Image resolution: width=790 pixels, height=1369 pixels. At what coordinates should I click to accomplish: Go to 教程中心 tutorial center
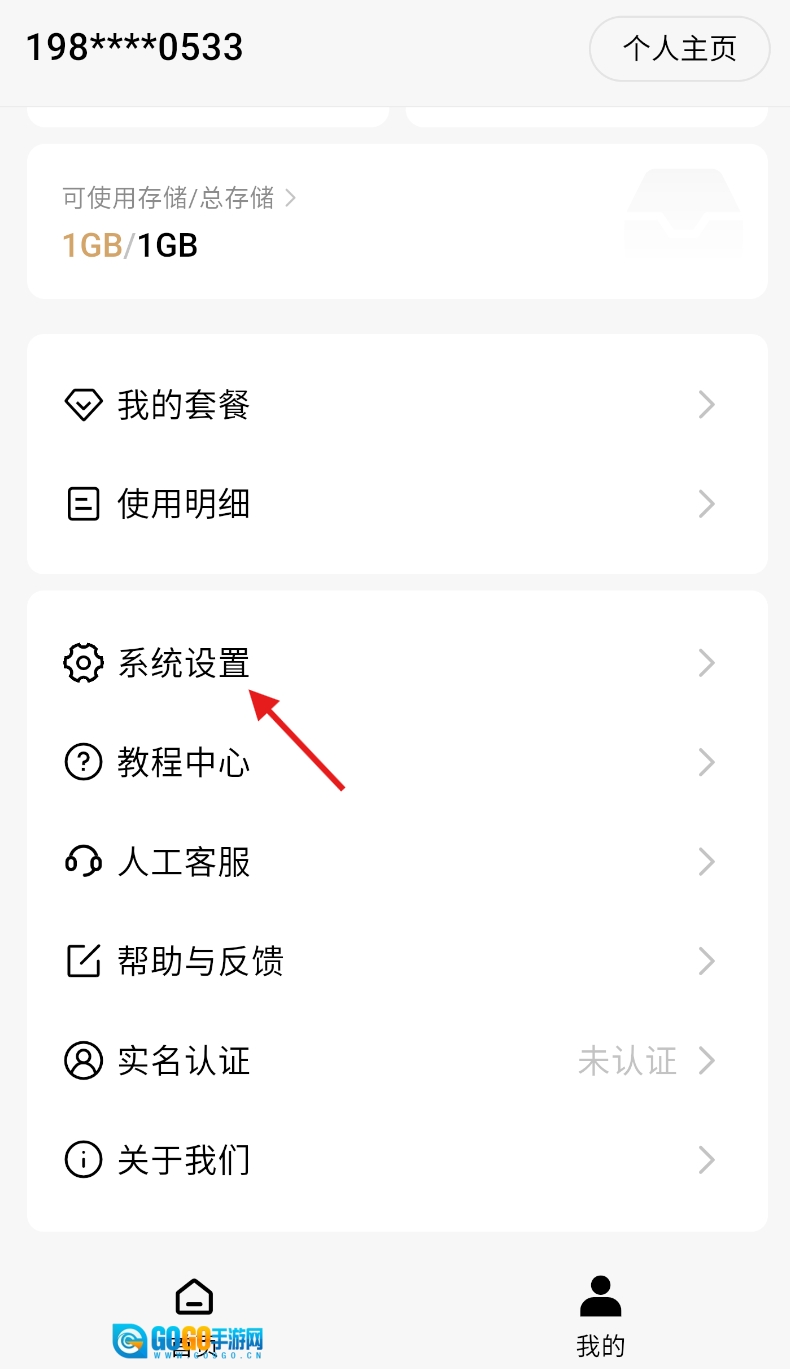396,763
